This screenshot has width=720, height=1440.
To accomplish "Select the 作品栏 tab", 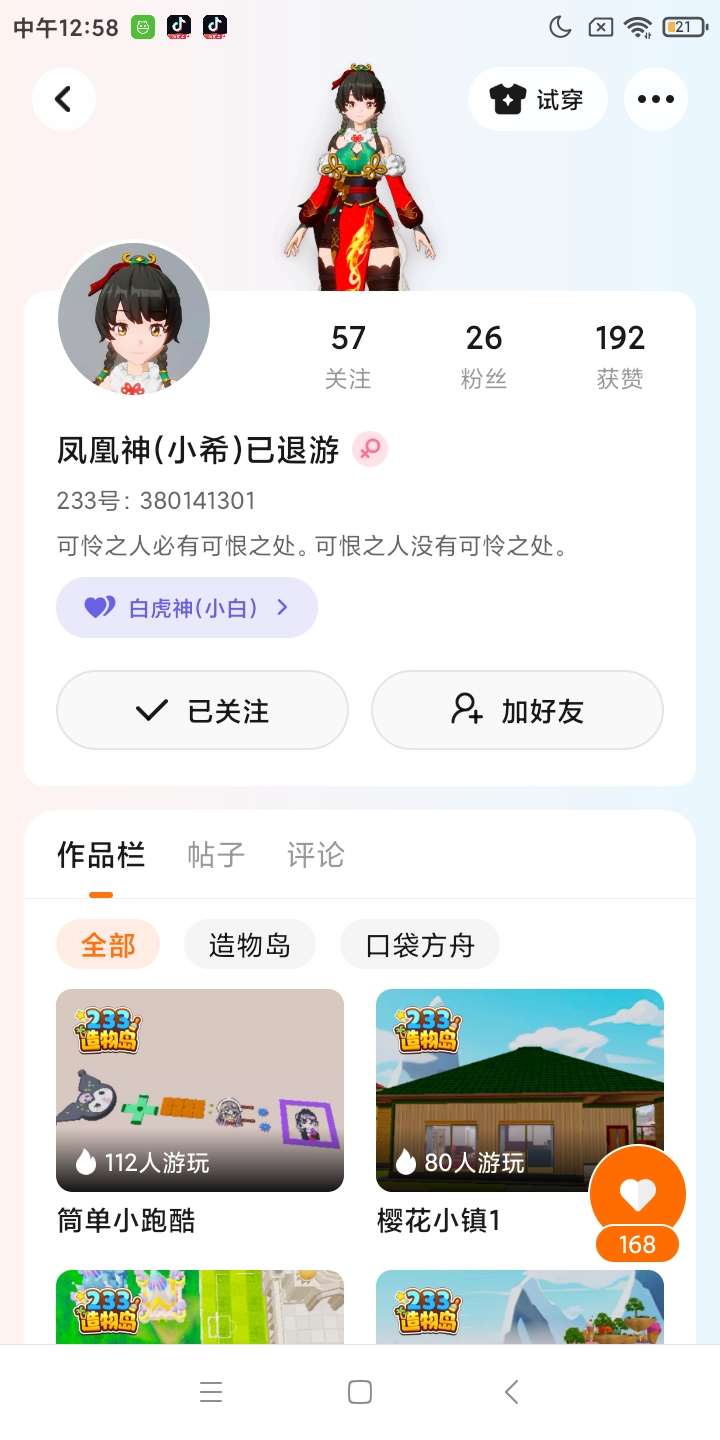I will coord(101,855).
